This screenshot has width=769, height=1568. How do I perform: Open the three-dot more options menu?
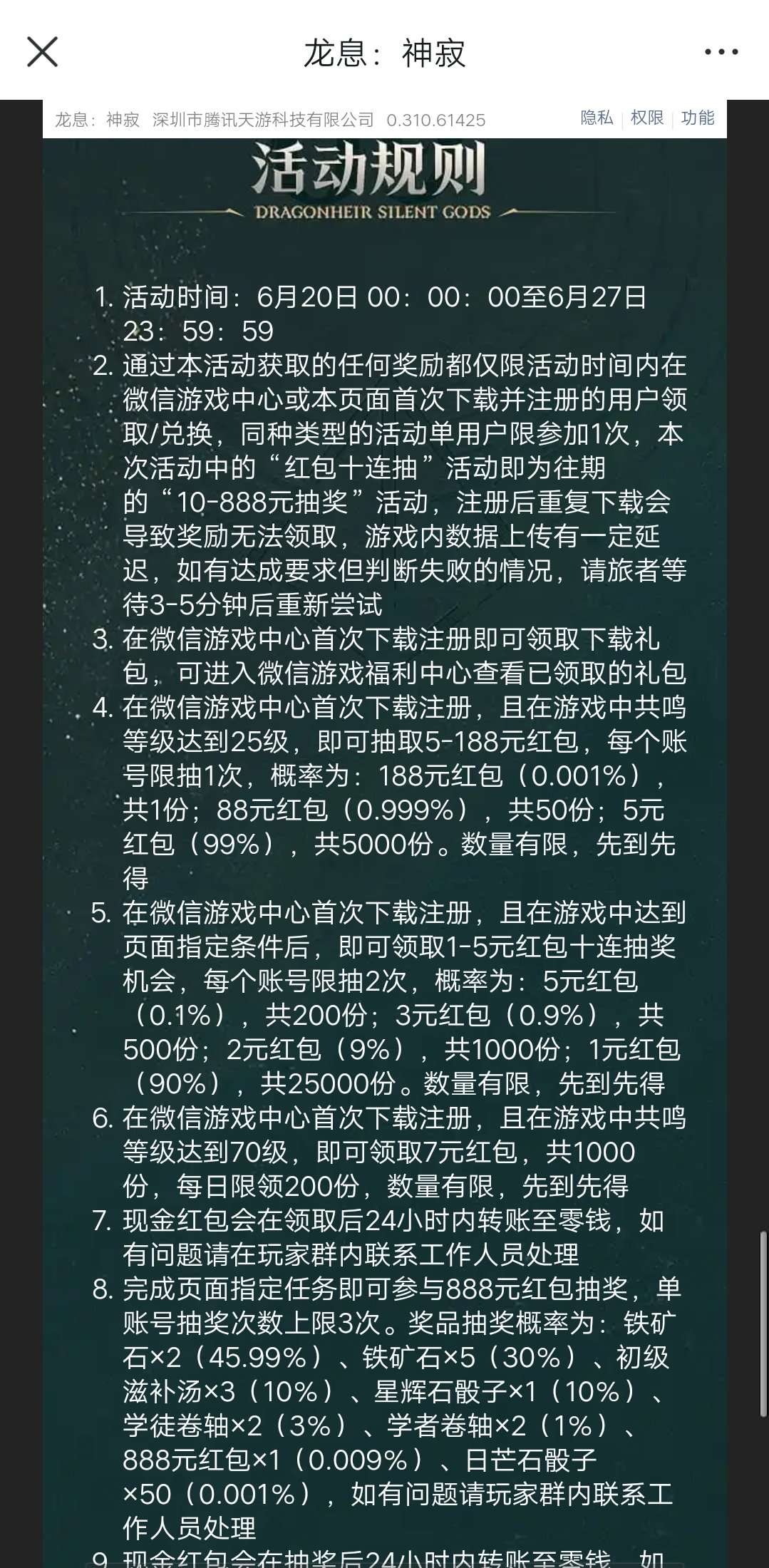coord(721,52)
